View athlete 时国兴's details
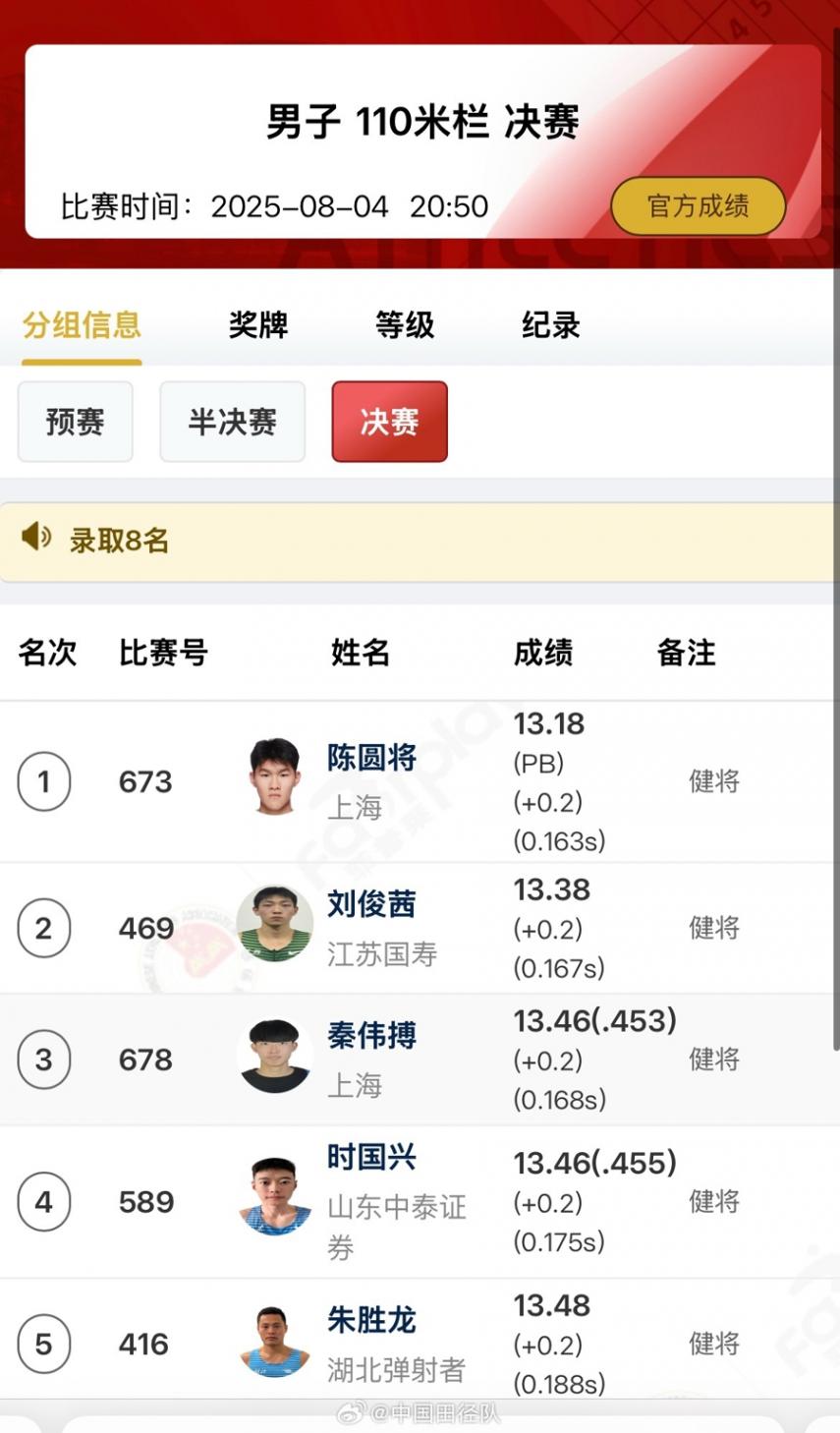 371,1158
